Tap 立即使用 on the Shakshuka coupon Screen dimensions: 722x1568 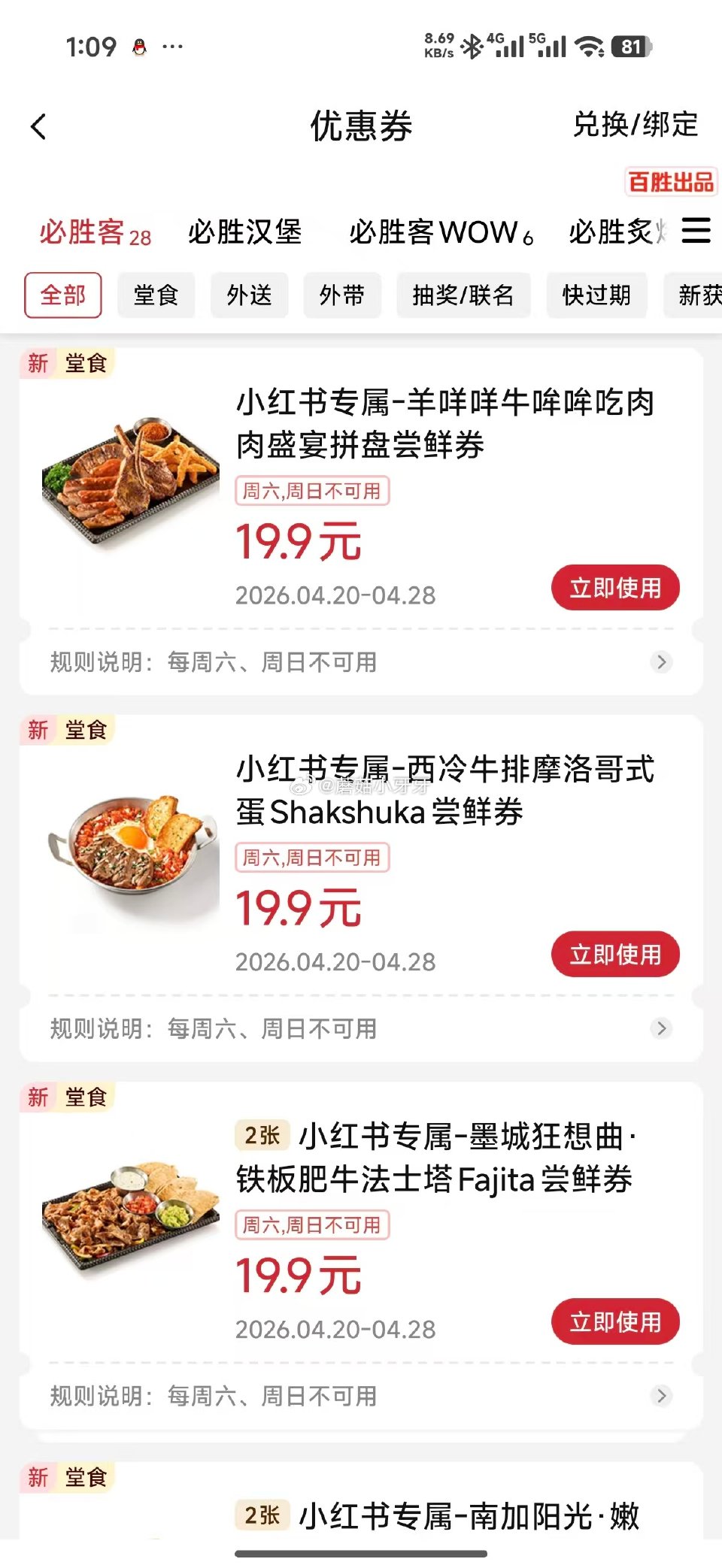615,954
